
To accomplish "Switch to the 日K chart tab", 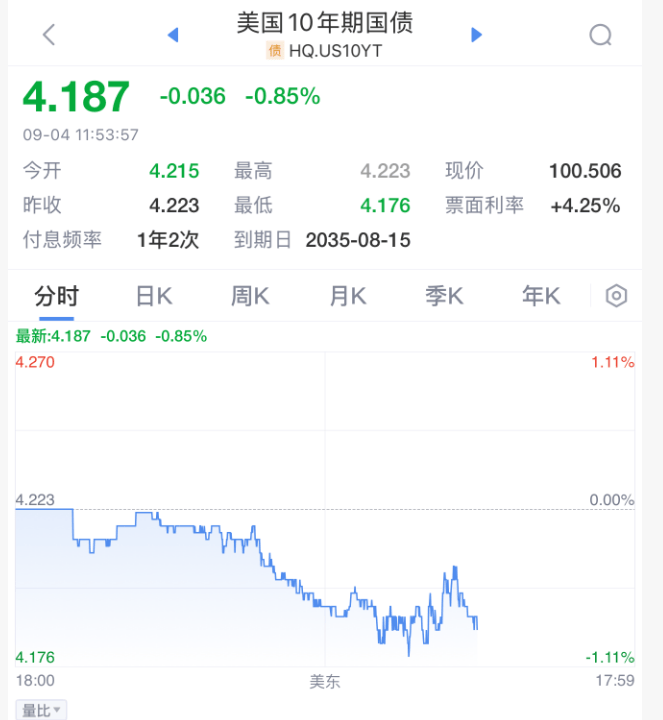I will pyautogui.click(x=154, y=296).
